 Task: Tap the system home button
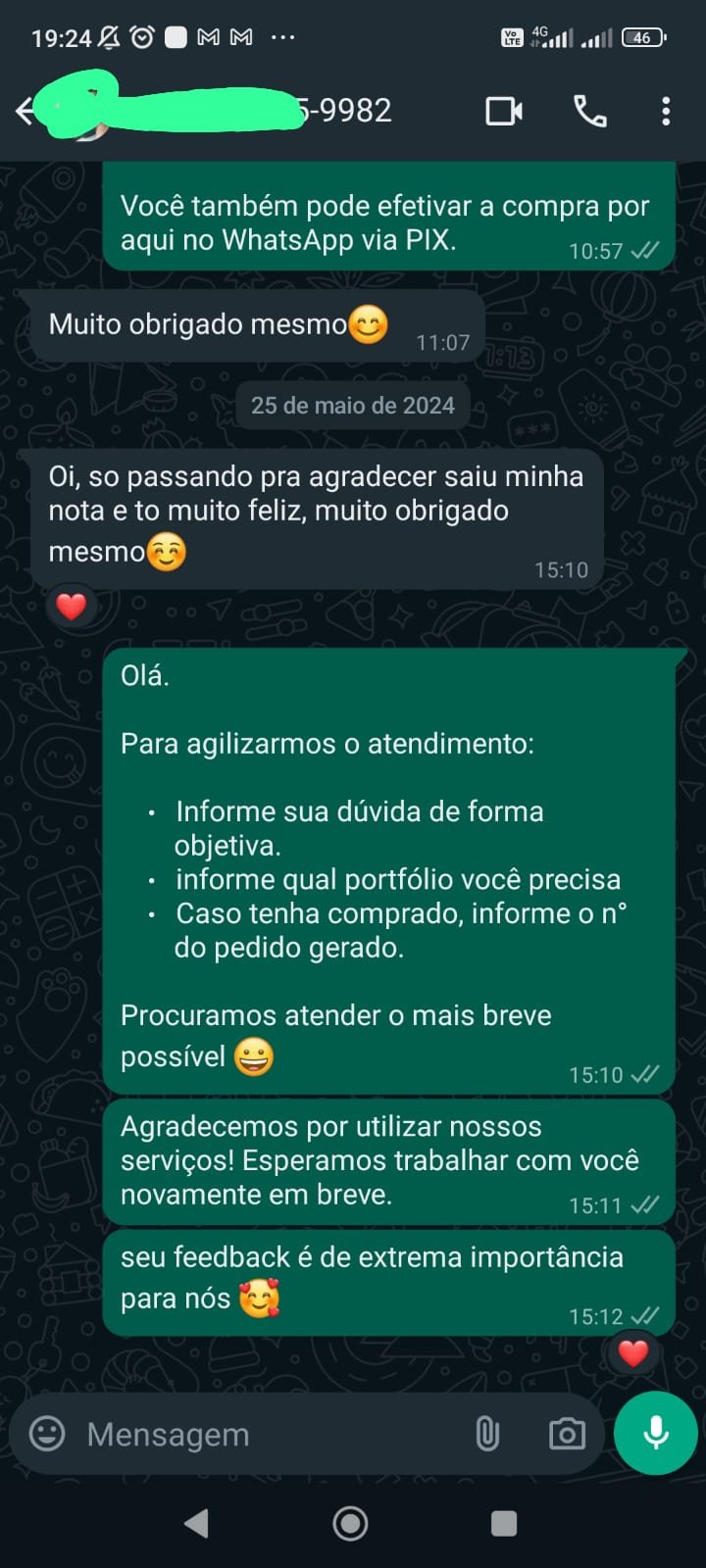coord(350,1523)
